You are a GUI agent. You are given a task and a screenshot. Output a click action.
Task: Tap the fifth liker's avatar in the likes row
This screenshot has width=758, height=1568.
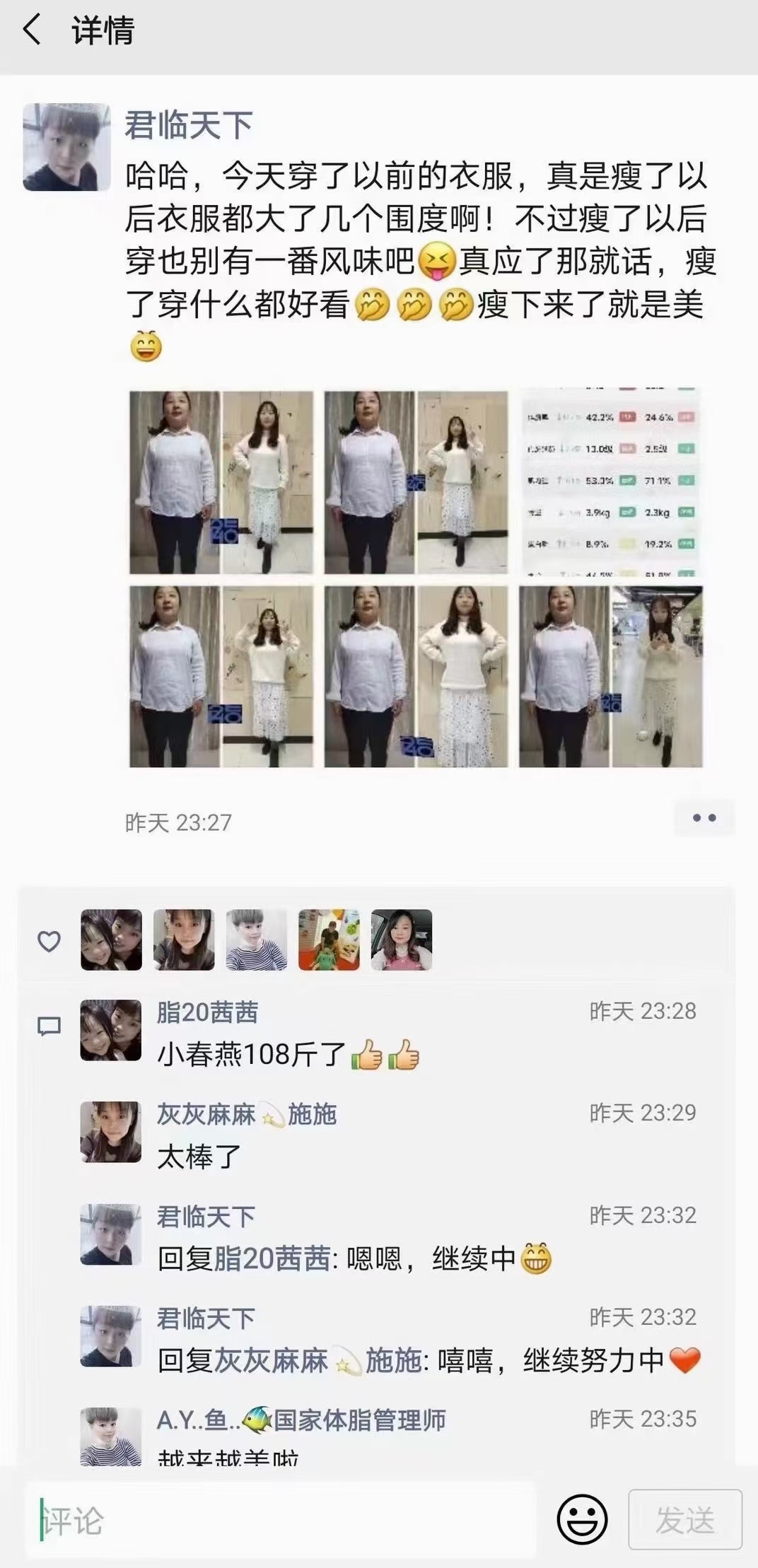tap(402, 940)
